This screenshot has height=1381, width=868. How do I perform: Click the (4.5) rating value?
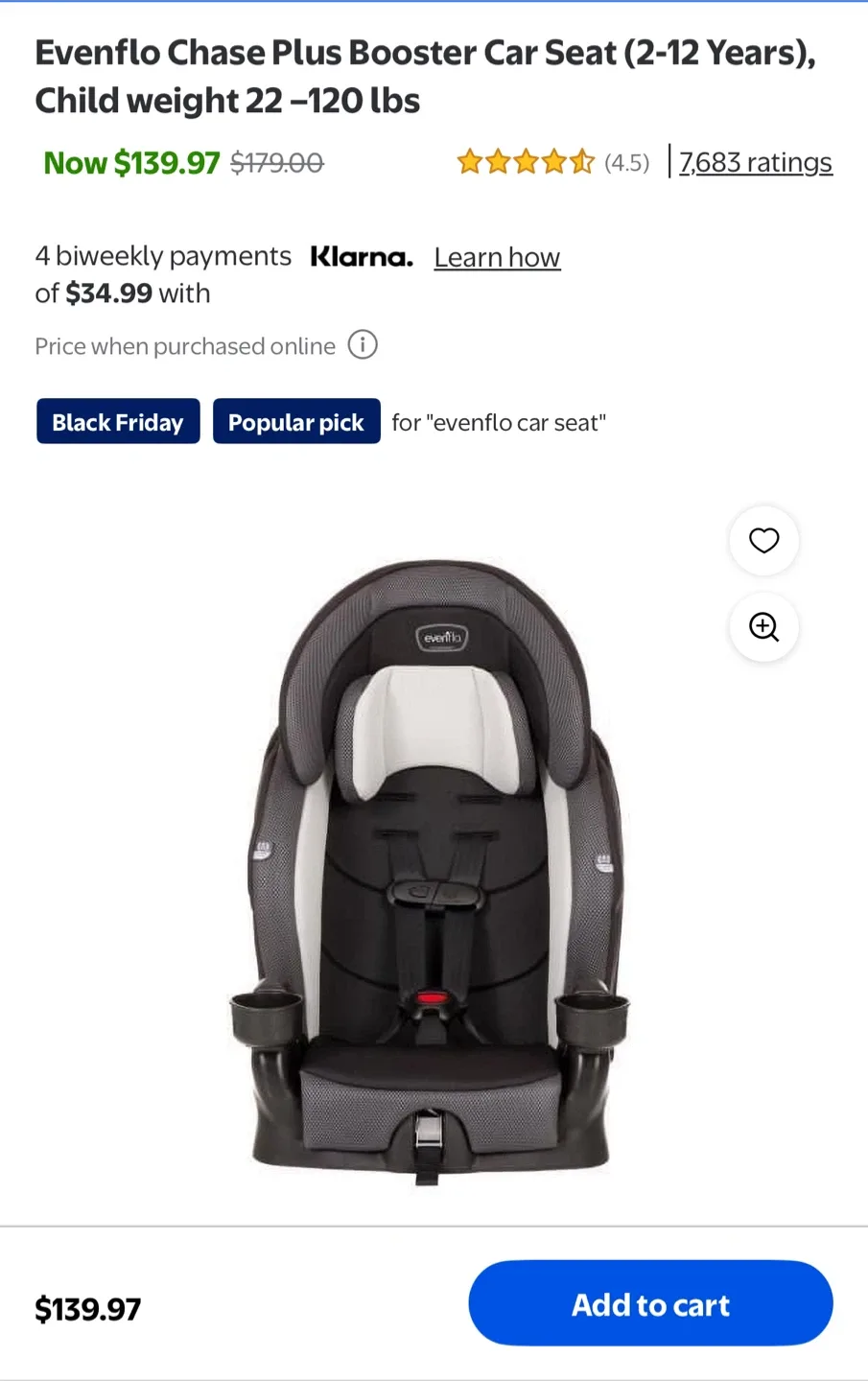click(627, 162)
